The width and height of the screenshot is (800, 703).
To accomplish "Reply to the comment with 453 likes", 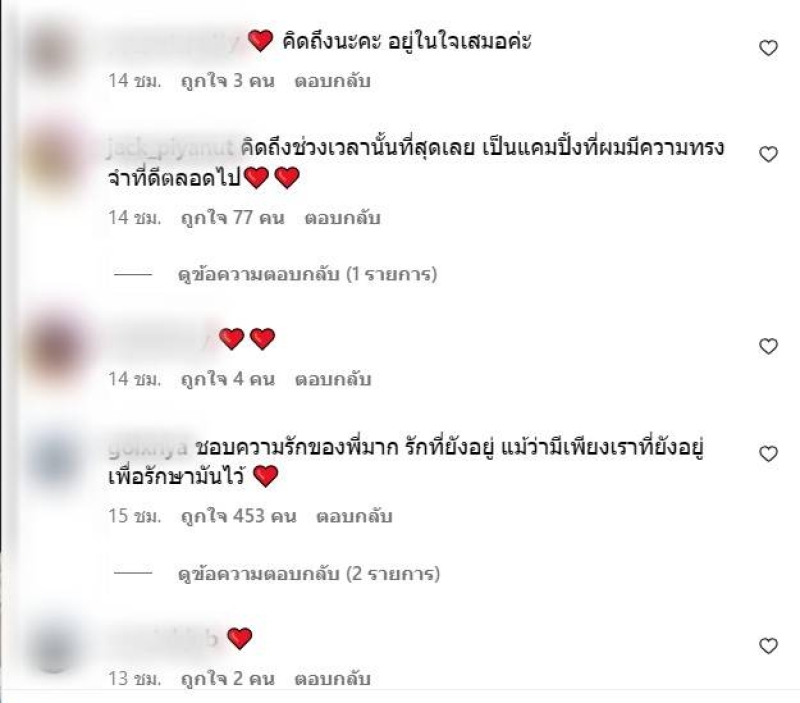I will click(x=354, y=517).
